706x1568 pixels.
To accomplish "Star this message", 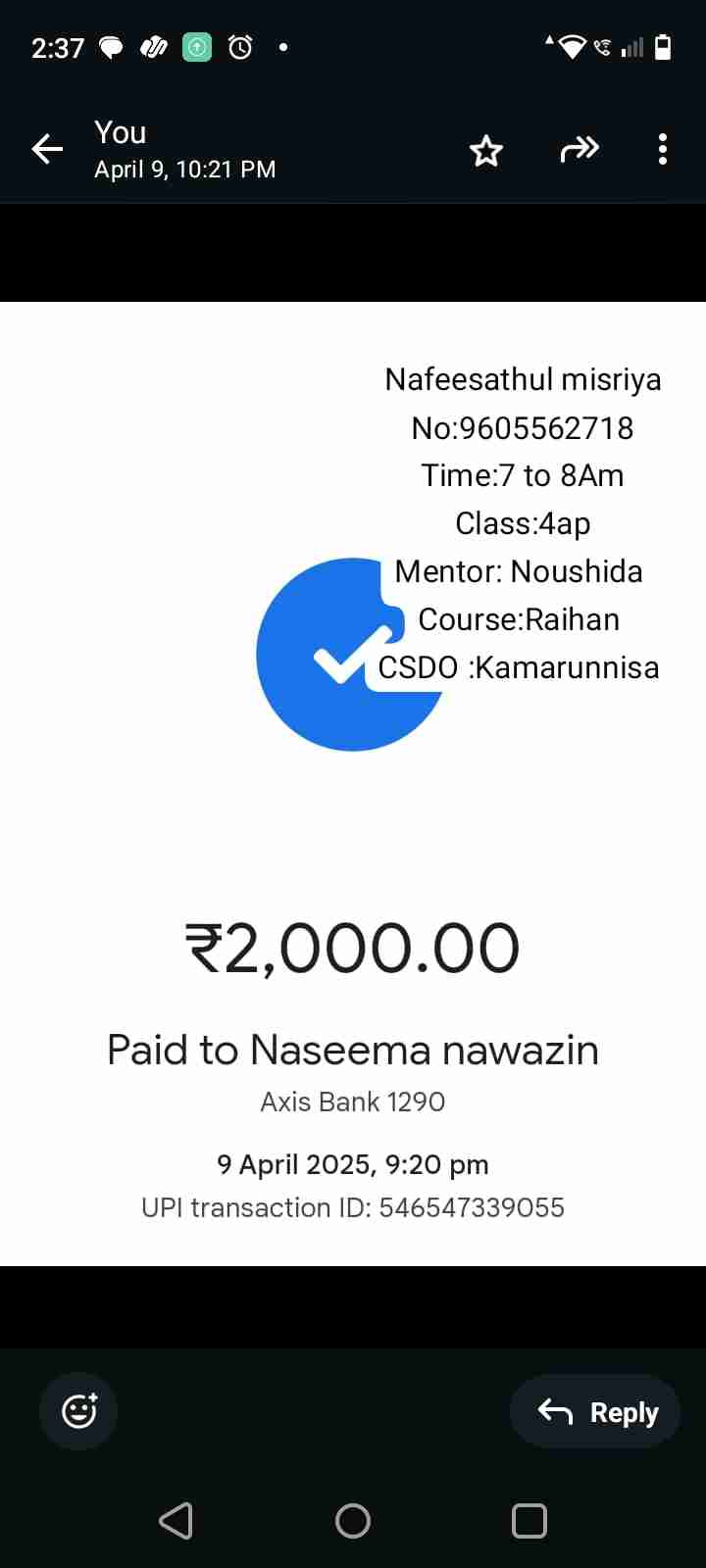I will click(x=485, y=150).
